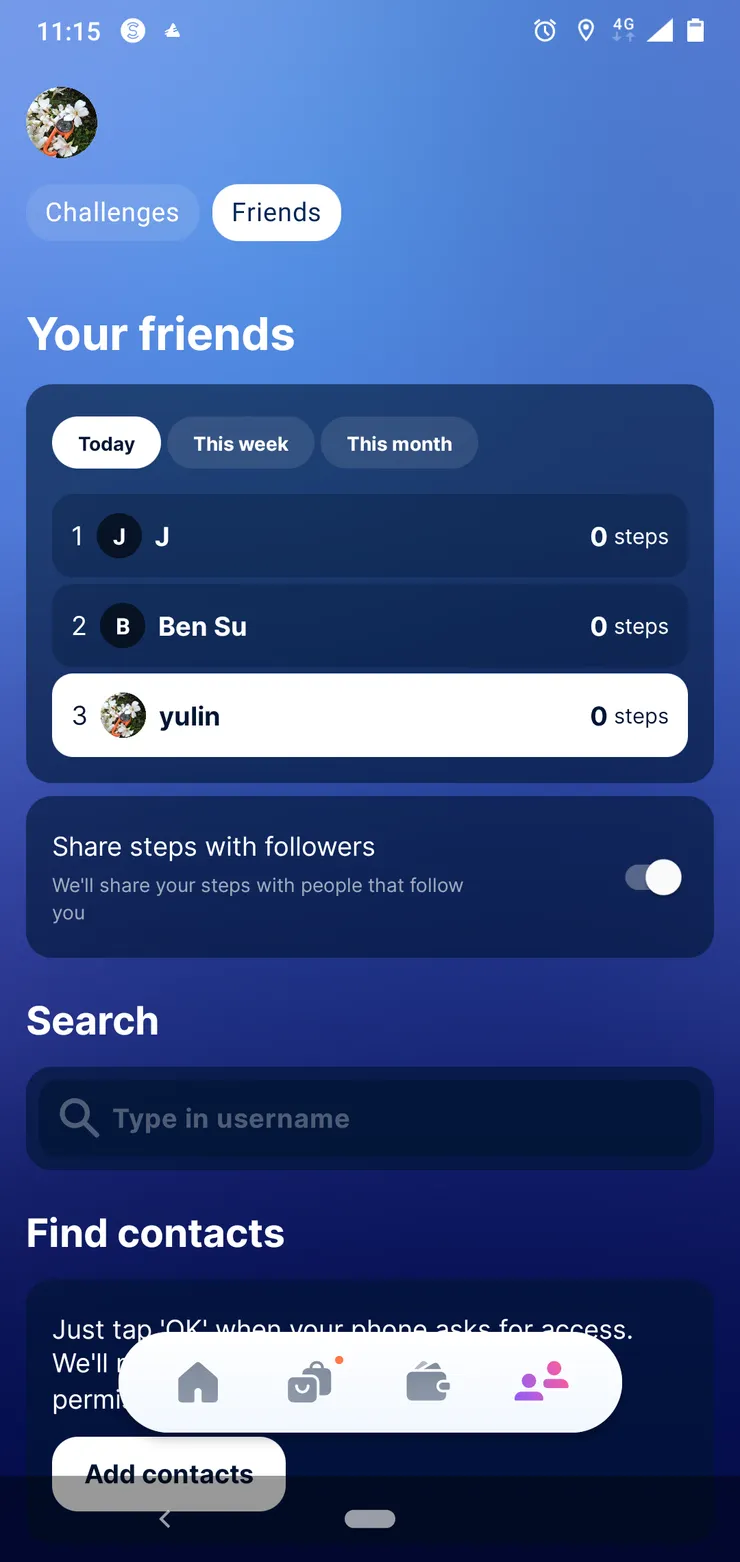The width and height of the screenshot is (740, 1562).
Task: Open the friends section via the people icon
Action: (x=541, y=1382)
